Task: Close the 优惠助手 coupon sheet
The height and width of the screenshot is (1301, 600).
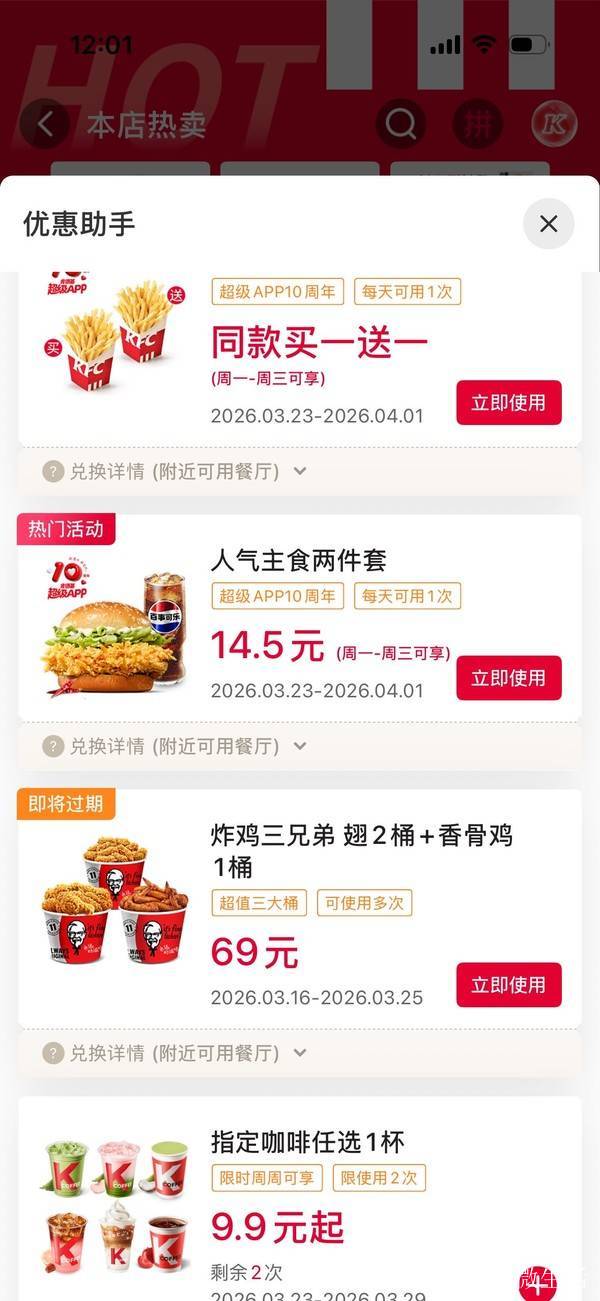Action: pos(548,224)
